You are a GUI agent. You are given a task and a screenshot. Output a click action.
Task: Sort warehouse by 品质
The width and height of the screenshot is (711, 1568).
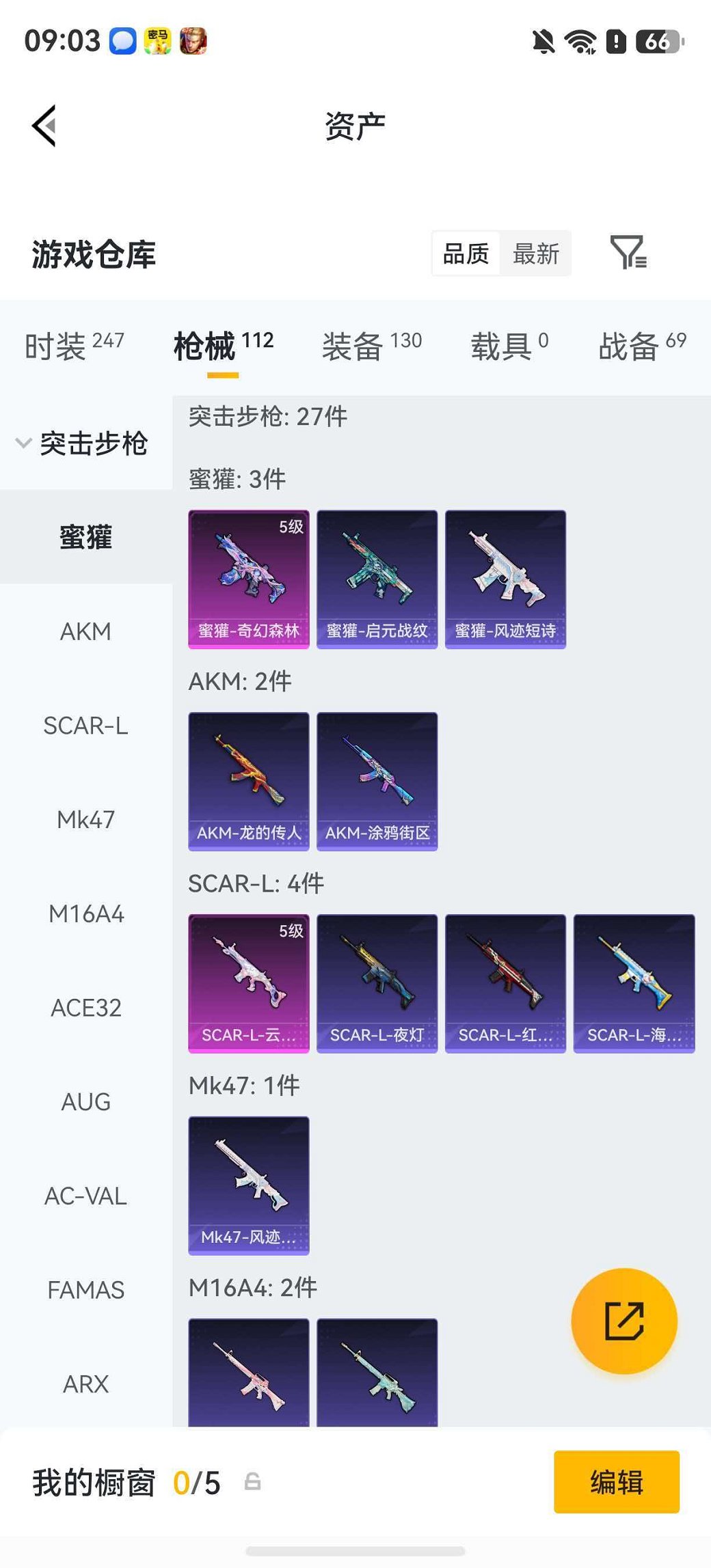[x=466, y=253]
